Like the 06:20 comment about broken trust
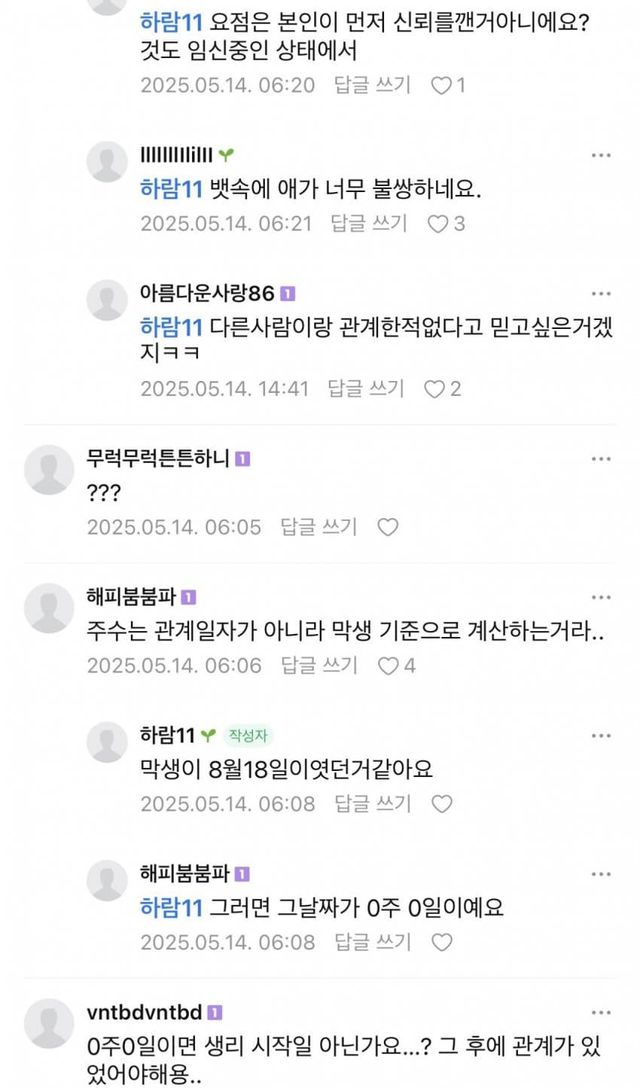This screenshot has height=1088, width=640. click(440, 86)
